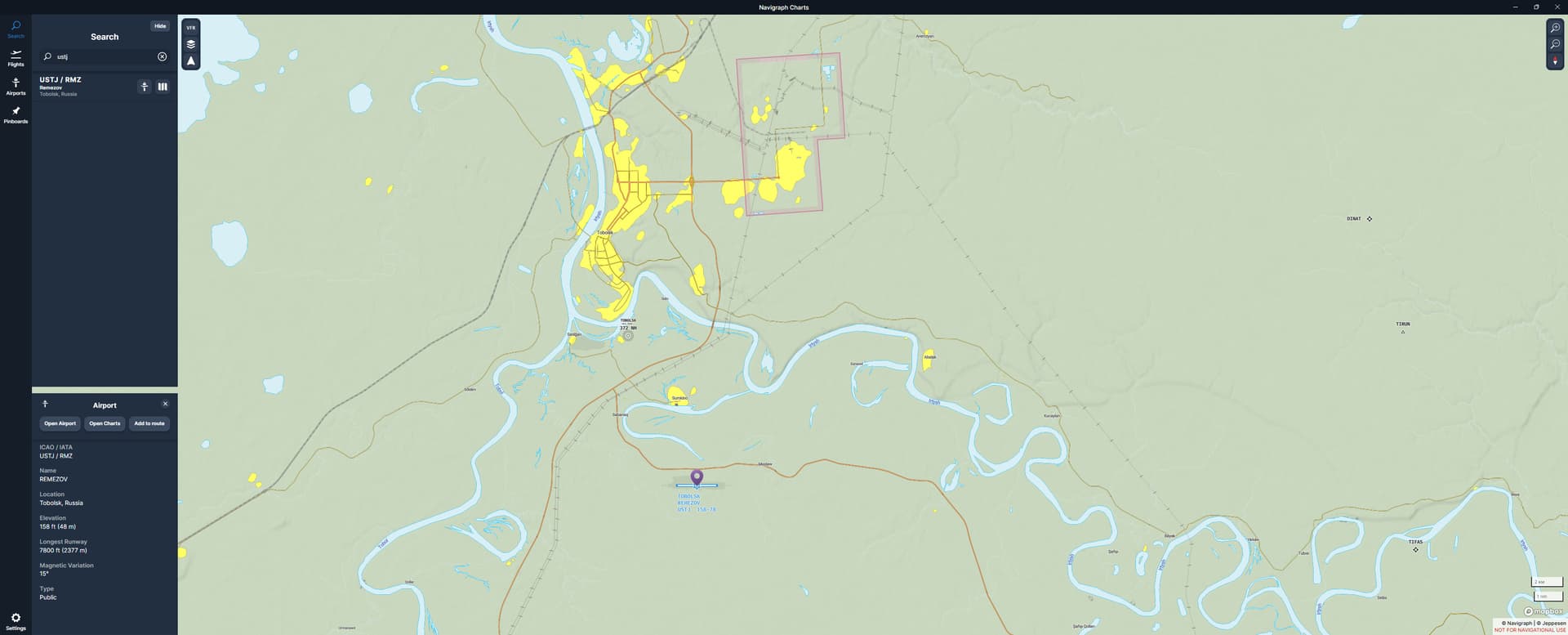
Task: Open airport info icon on USTJ result
Action: 145,87
